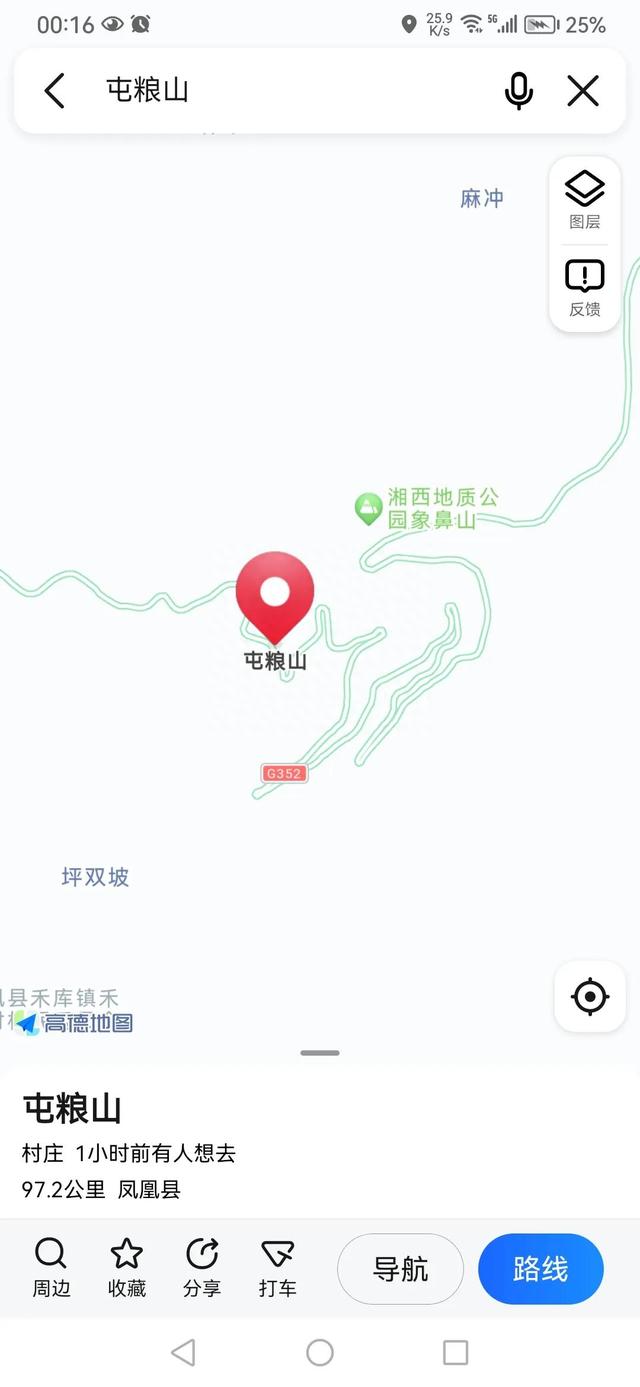Share this location with 分享

[202, 1268]
